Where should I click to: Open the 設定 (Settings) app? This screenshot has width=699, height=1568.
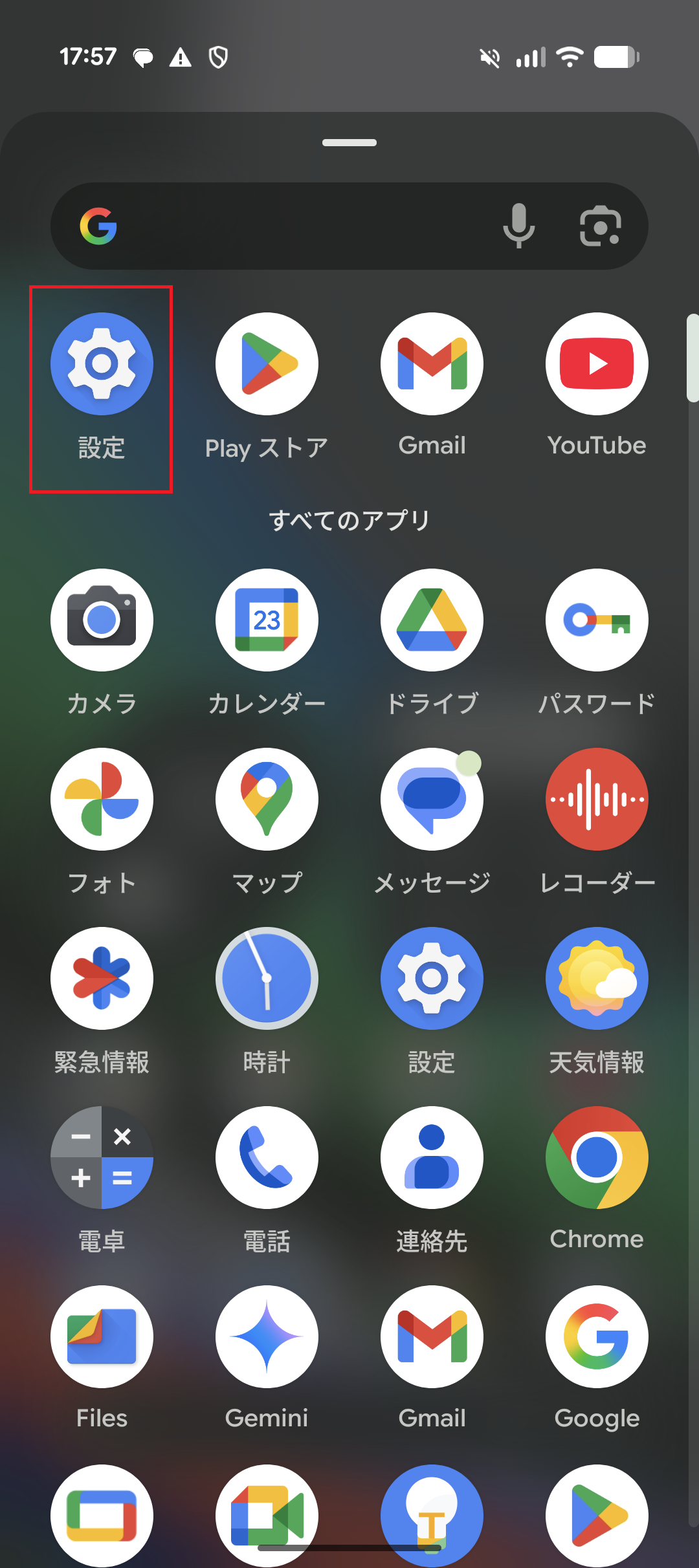tap(102, 363)
